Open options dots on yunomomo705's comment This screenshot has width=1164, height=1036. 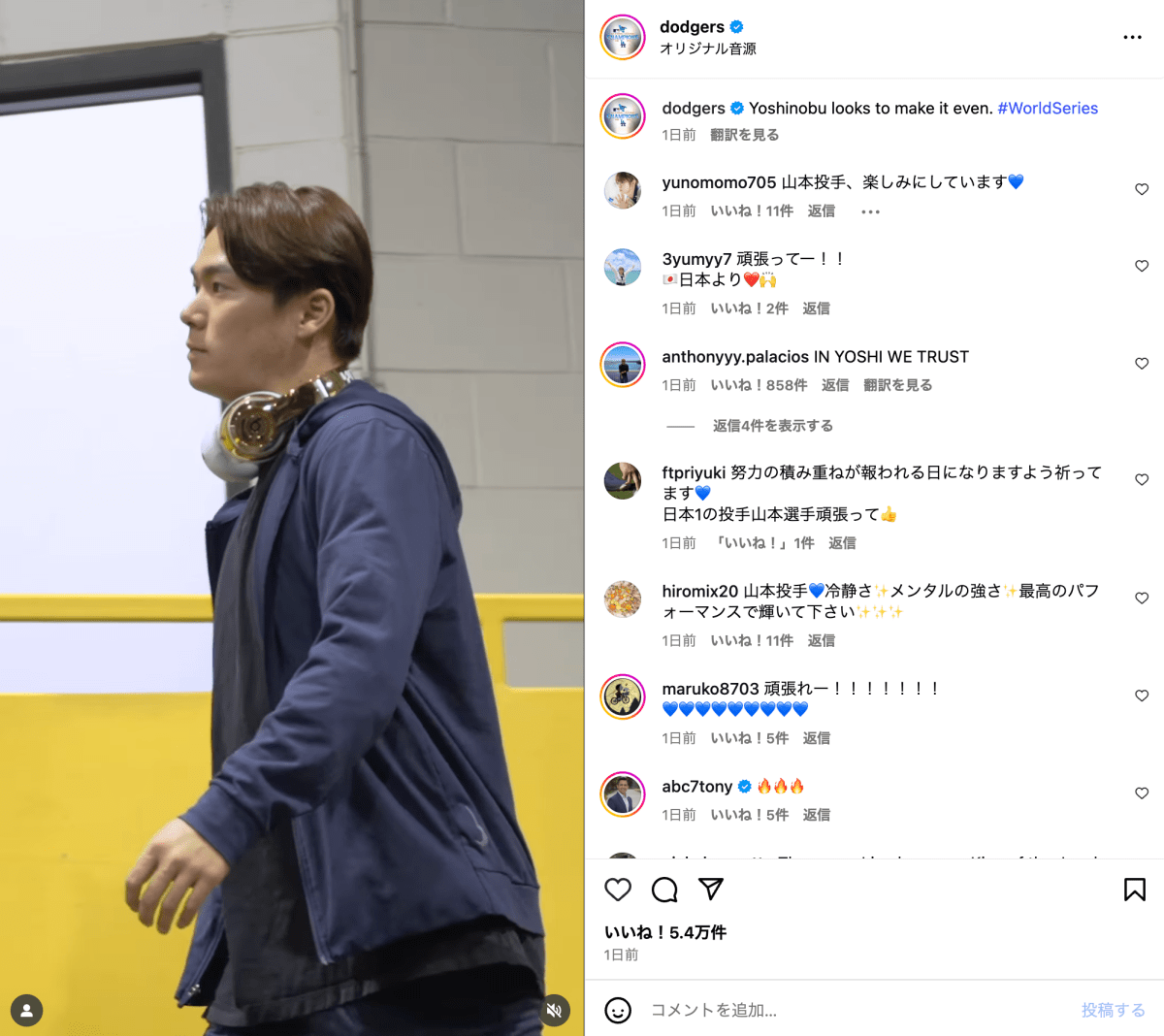tap(870, 211)
